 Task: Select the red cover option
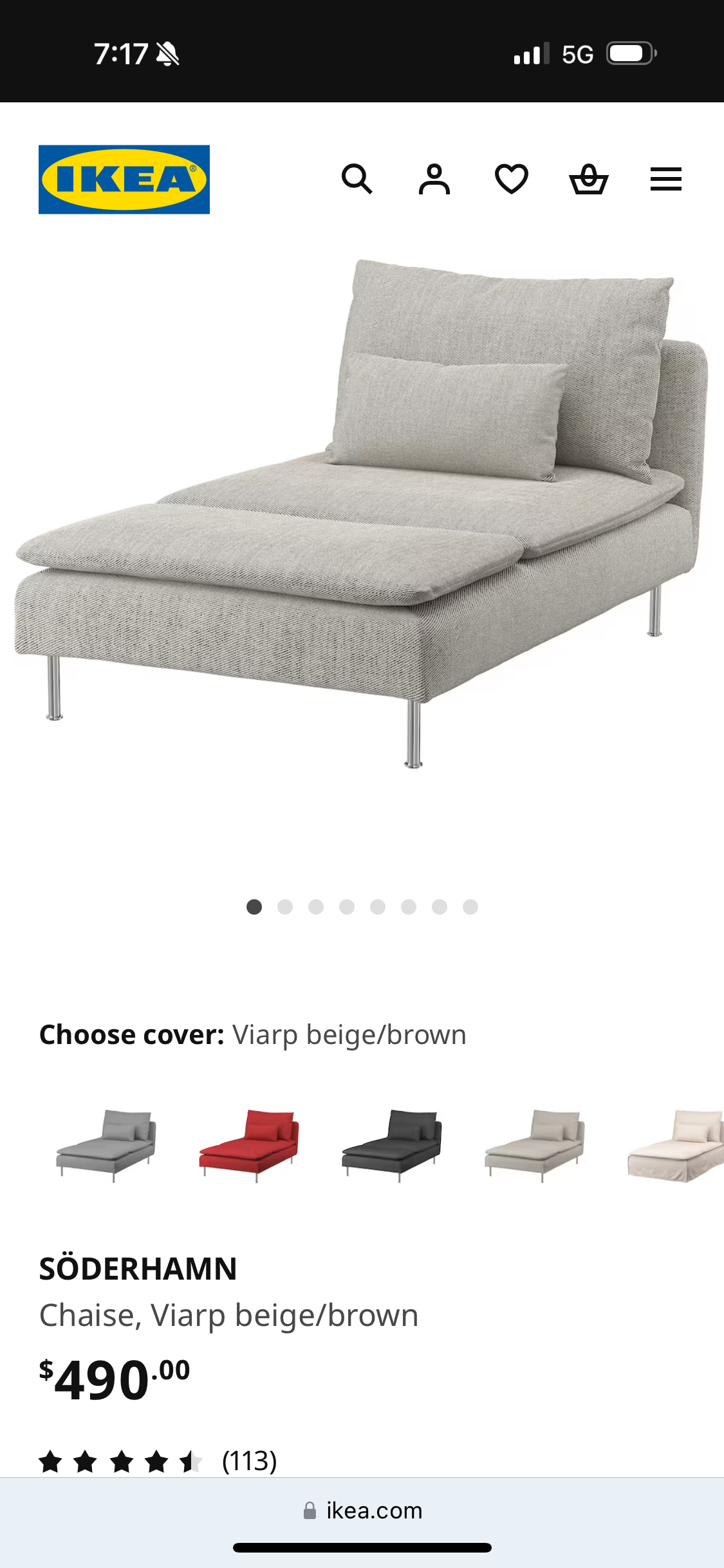click(249, 1145)
